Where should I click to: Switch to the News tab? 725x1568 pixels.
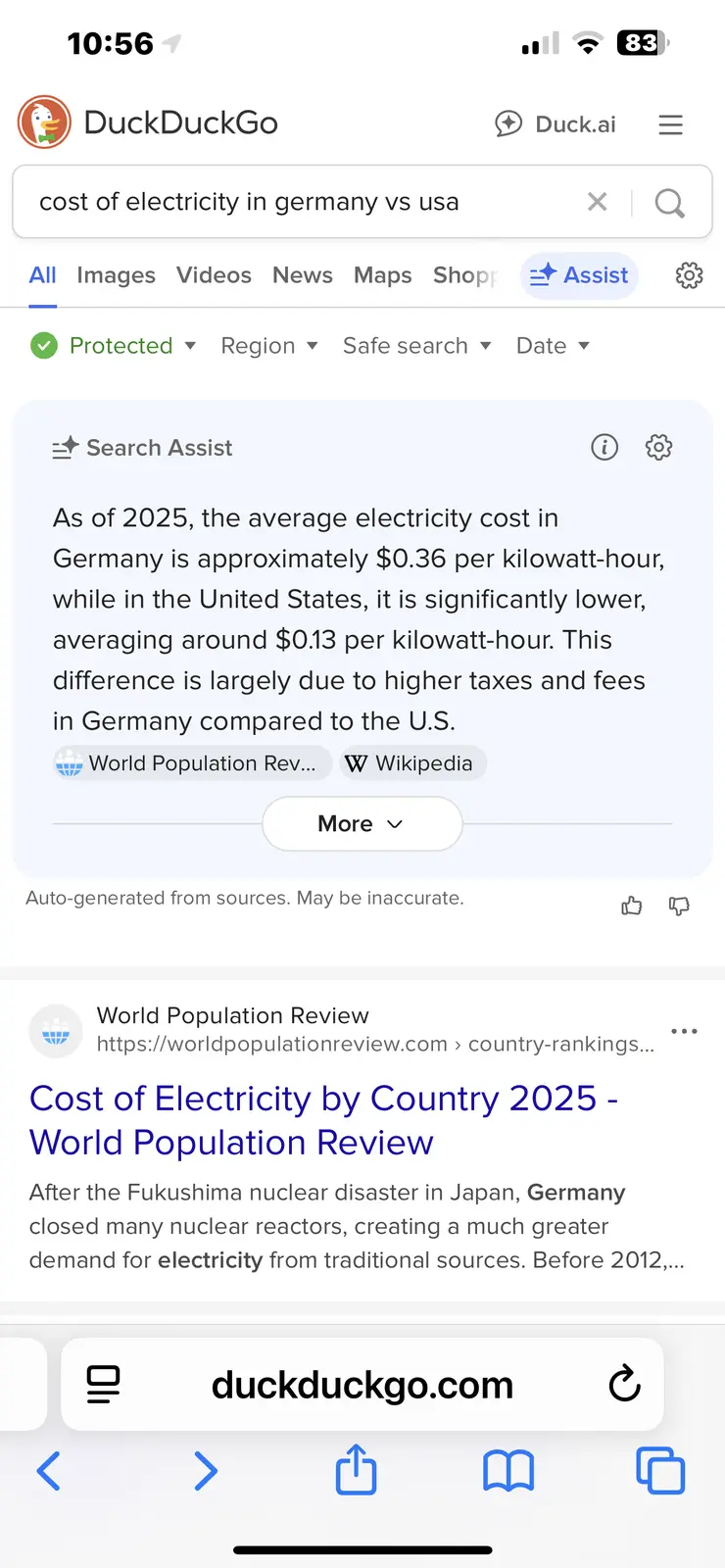pyautogui.click(x=303, y=275)
